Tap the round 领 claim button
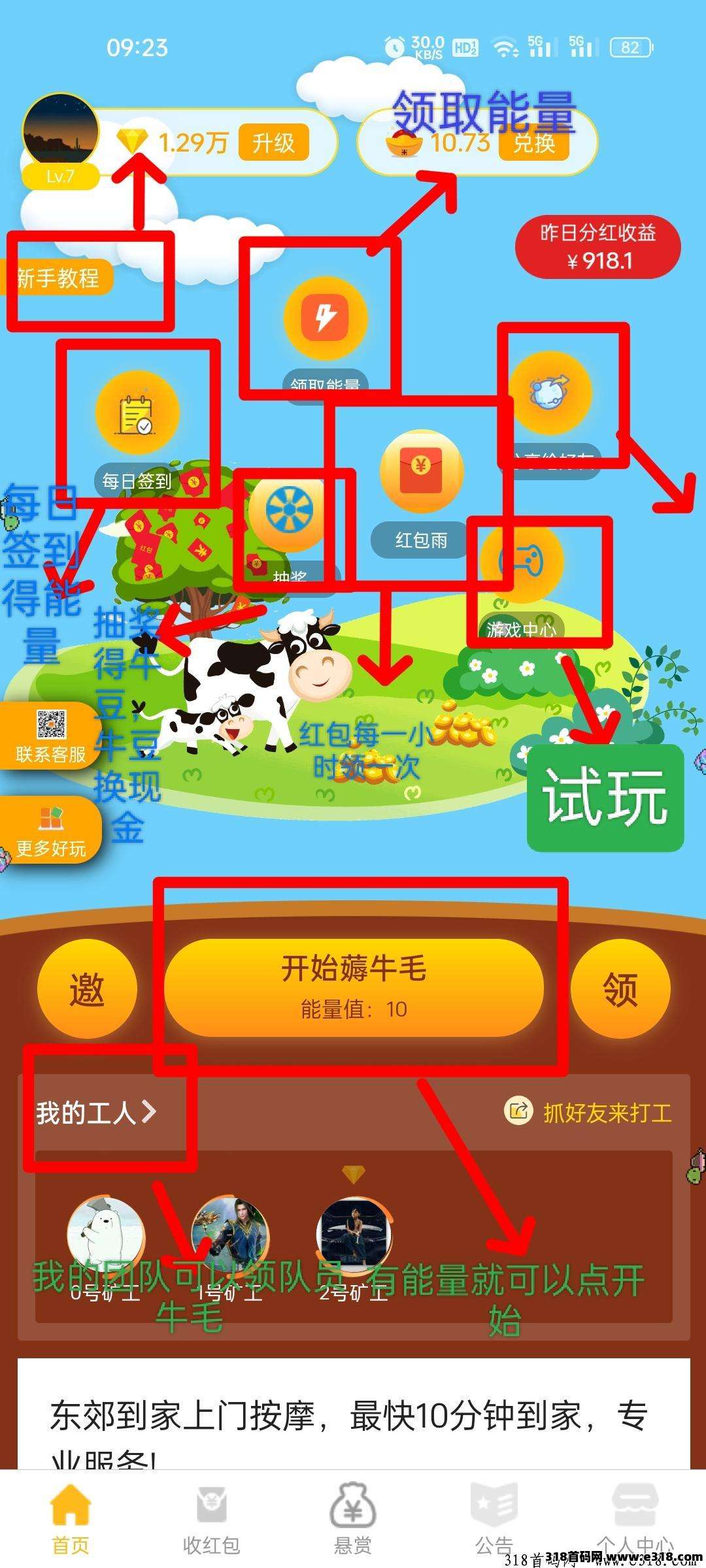Screen dimensions: 706x1568 [620, 988]
